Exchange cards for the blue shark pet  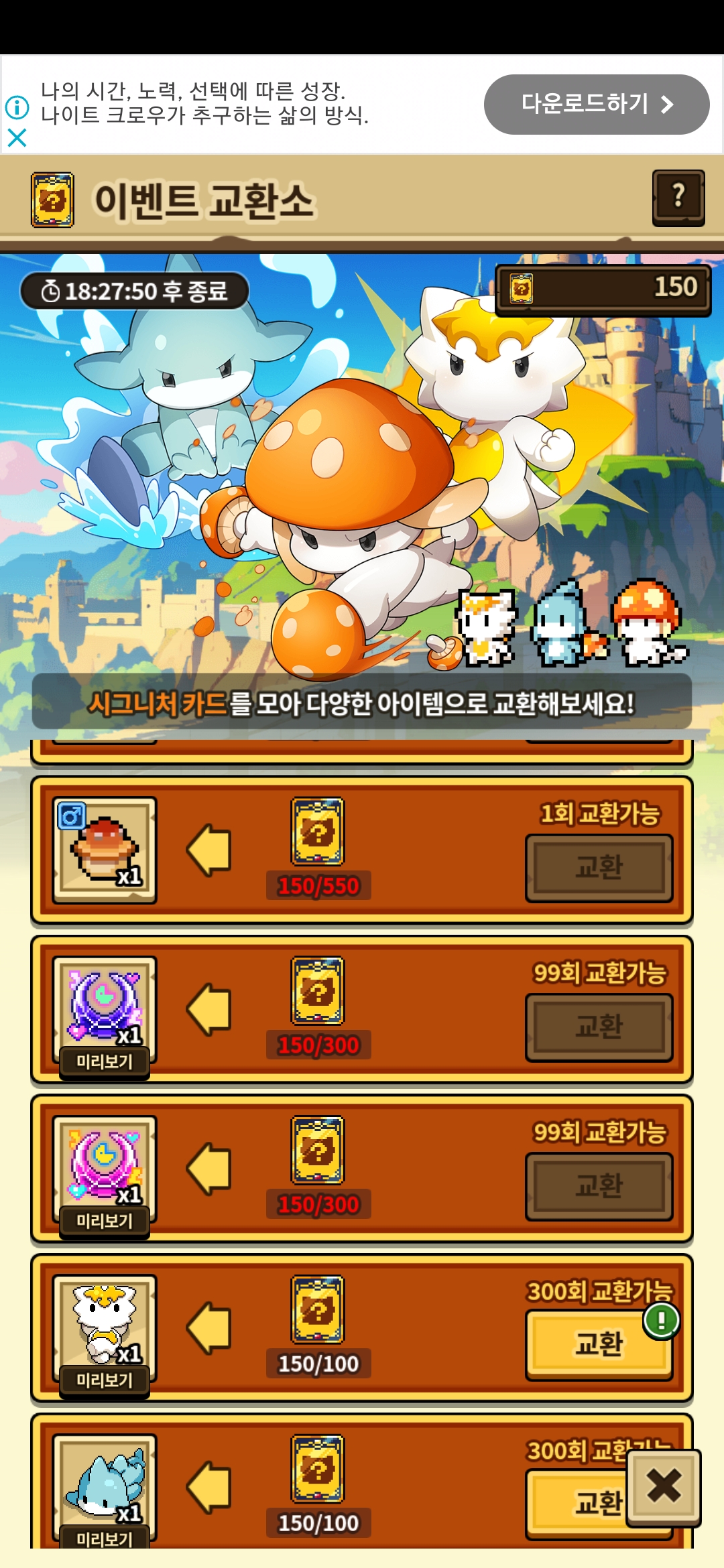(x=577, y=1504)
